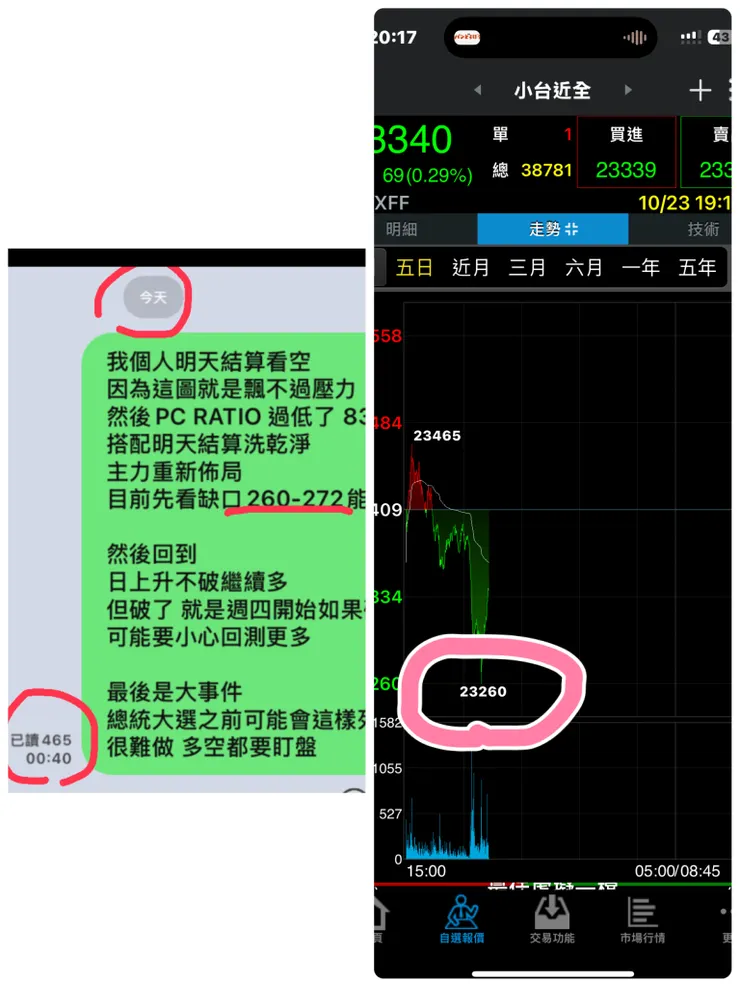Select the 一年 one-year range

pos(640,267)
